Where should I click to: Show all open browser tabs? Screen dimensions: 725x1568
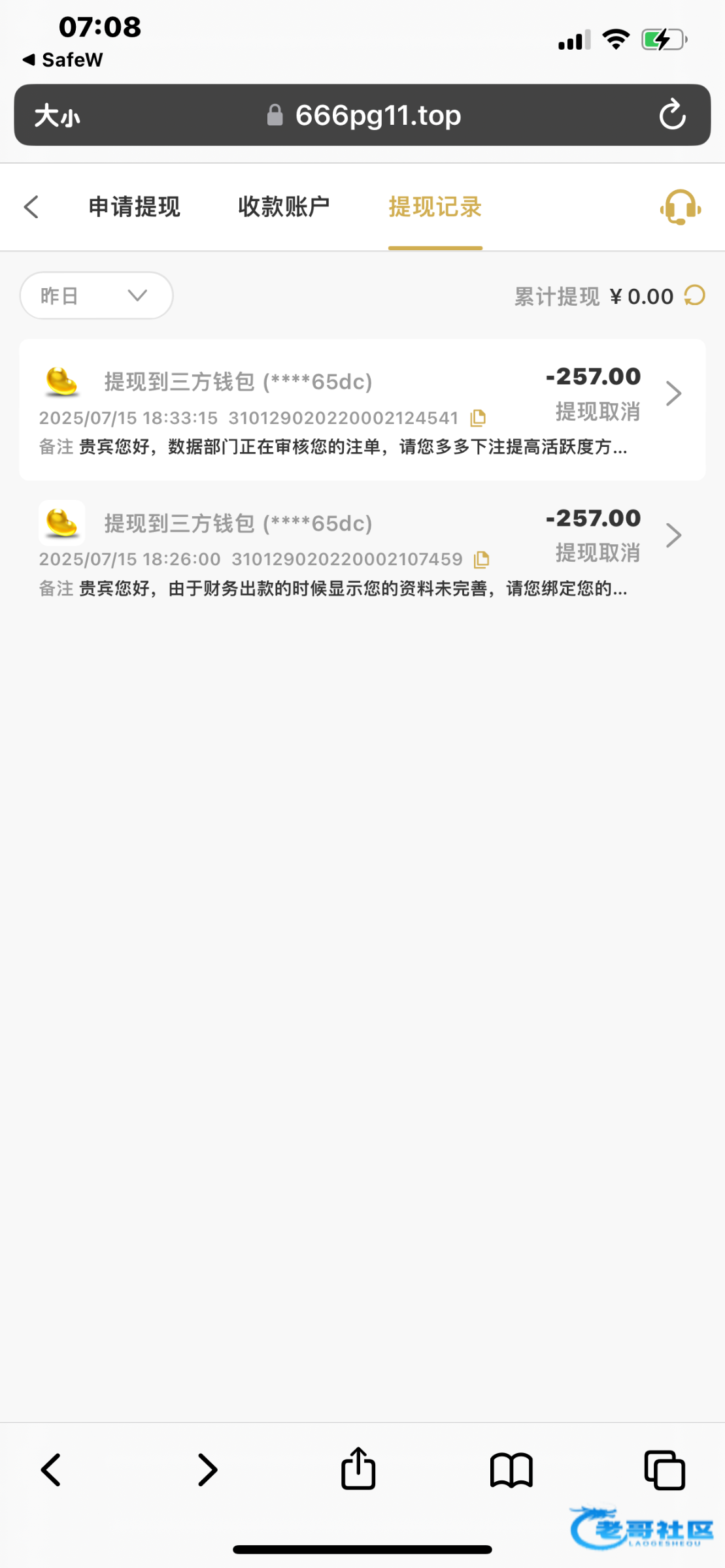pyautogui.click(x=664, y=1470)
